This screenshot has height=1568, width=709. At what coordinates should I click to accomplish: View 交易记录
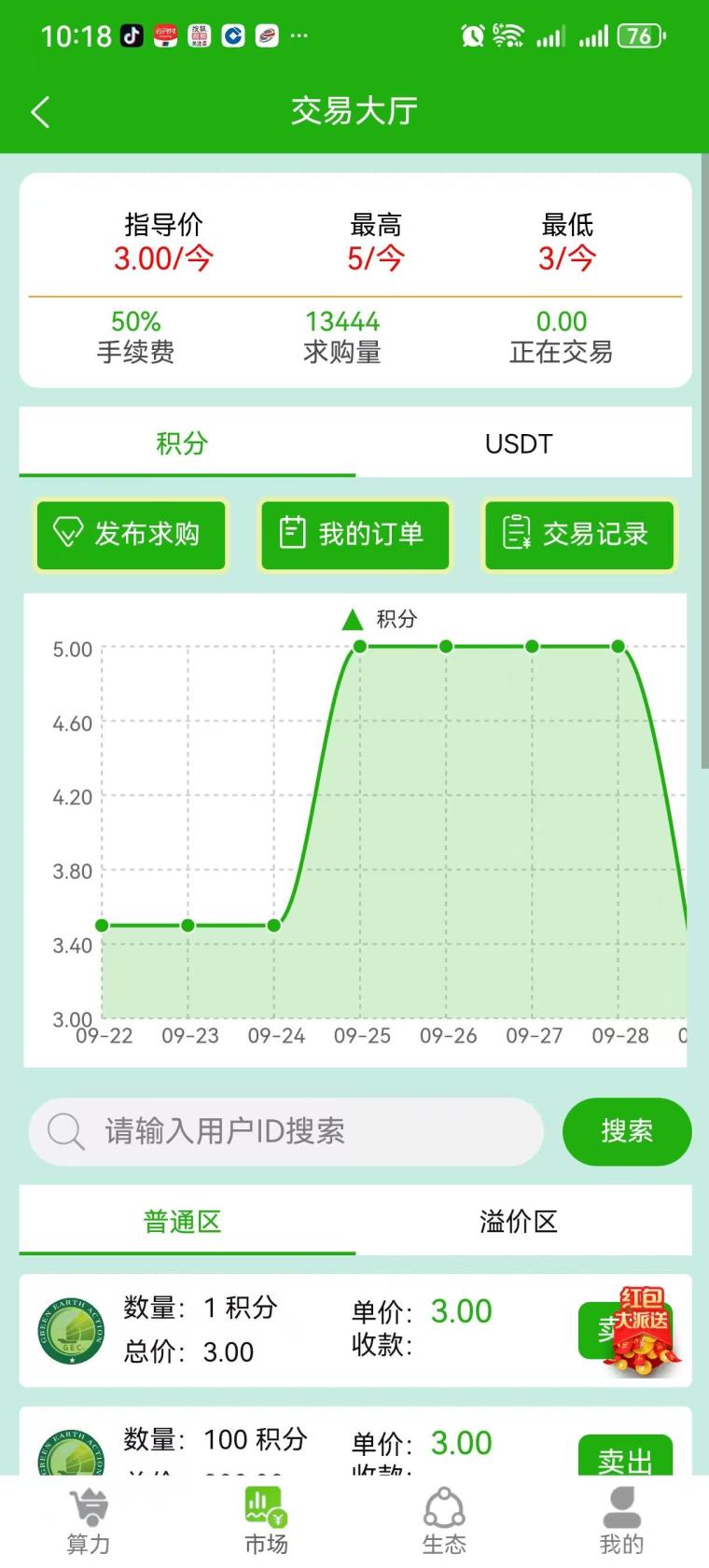pyautogui.click(x=578, y=534)
